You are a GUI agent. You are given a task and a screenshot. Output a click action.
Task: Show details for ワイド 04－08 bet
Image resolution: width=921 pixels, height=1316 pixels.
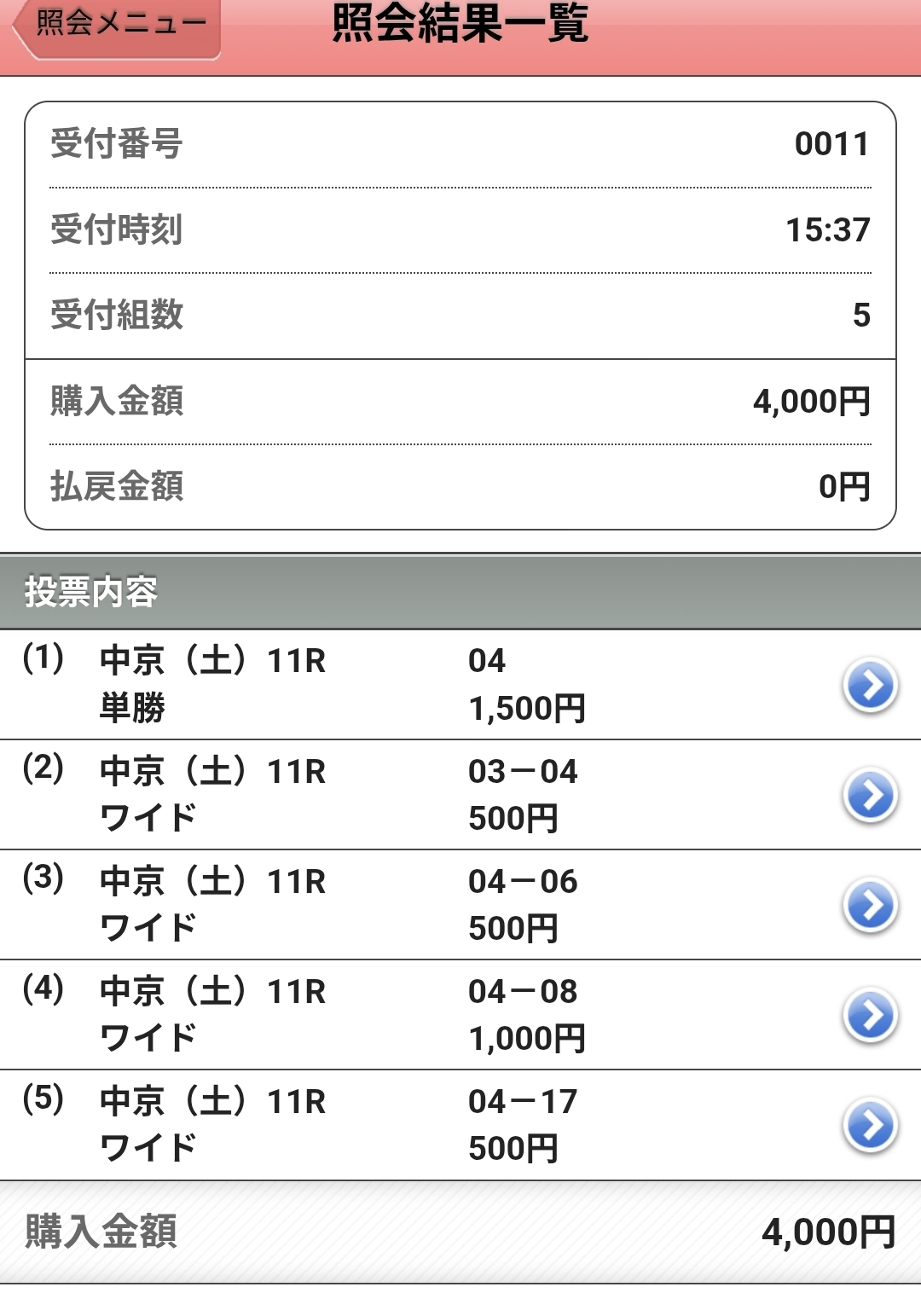pos(870,1015)
